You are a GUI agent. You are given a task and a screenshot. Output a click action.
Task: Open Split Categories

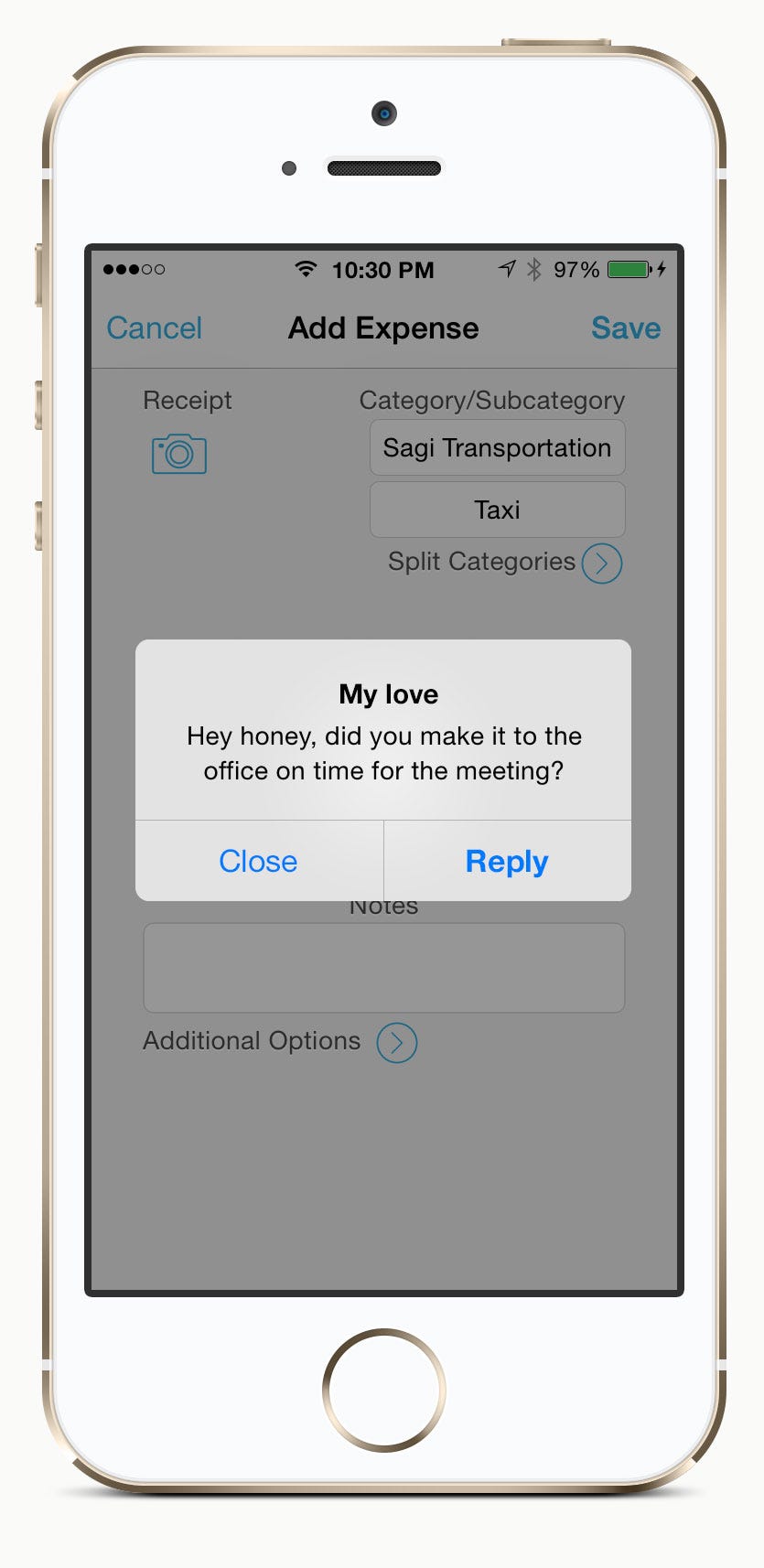pos(601,563)
